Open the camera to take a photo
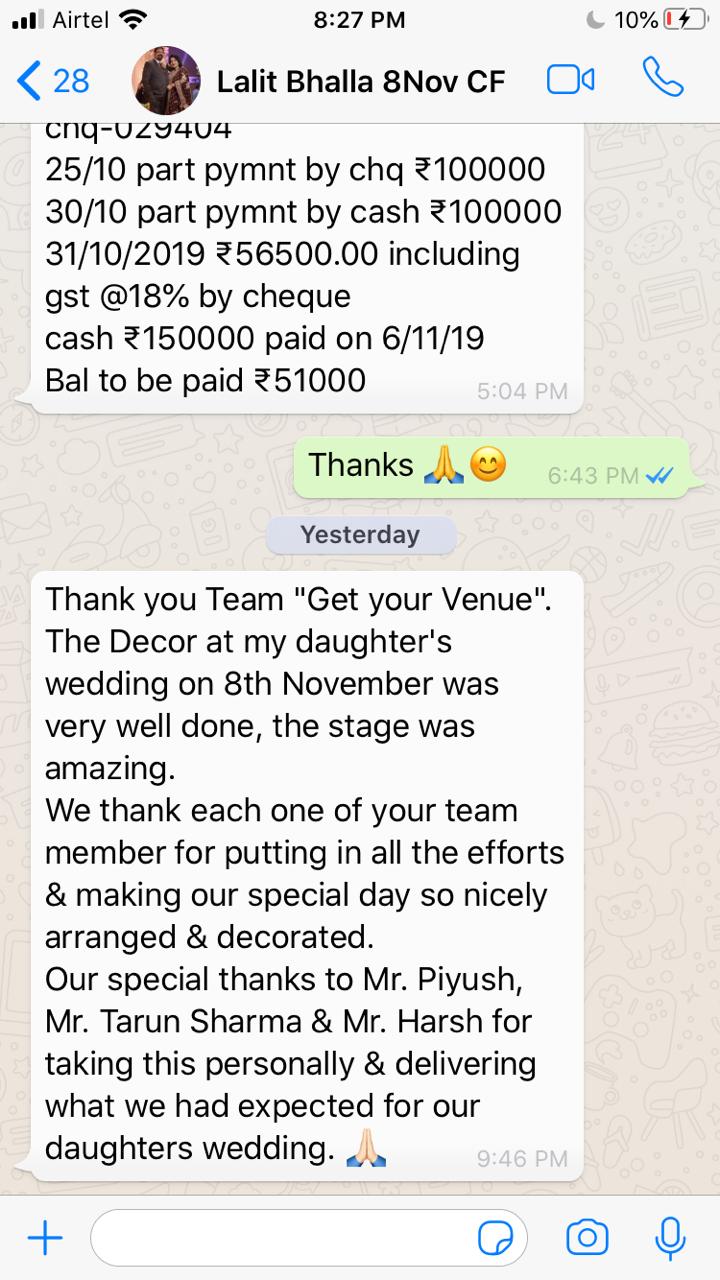Image resolution: width=720 pixels, height=1280 pixels. pyautogui.click(x=587, y=1238)
